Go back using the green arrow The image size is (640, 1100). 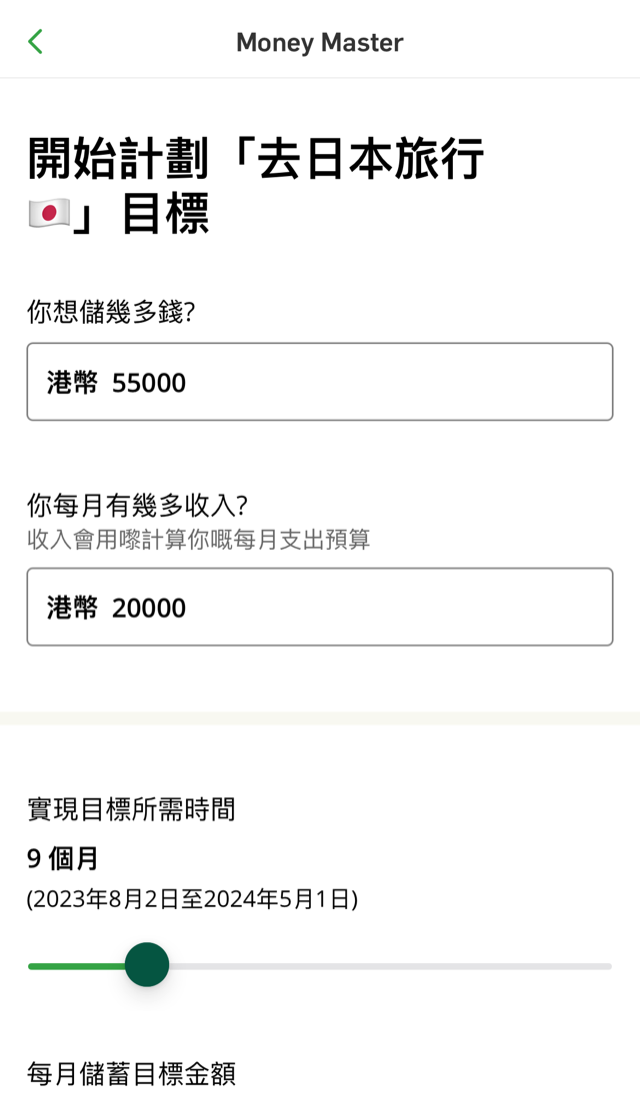click(35, 42)
